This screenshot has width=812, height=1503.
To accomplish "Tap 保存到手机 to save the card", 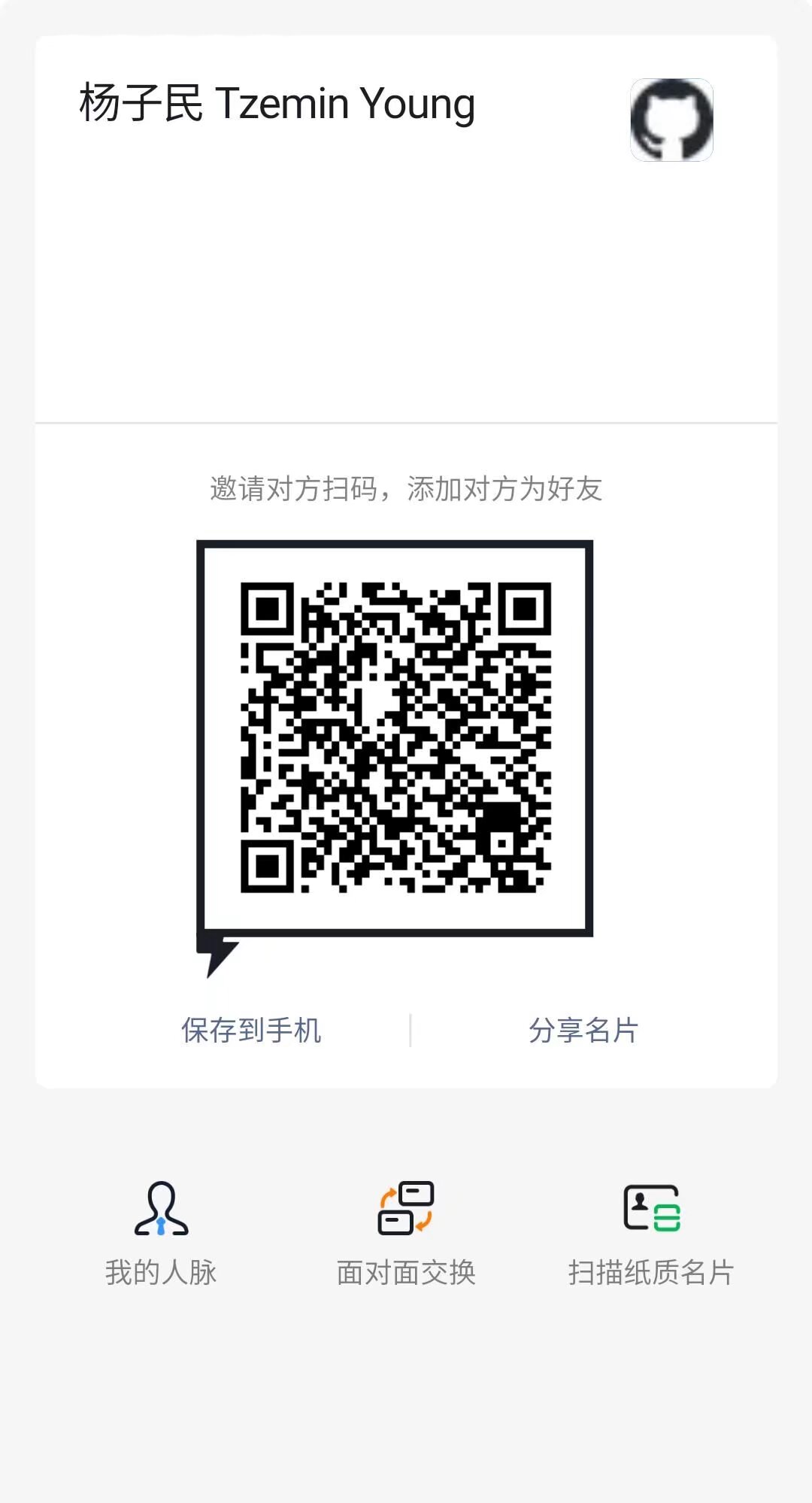I will click(251, 1030).
